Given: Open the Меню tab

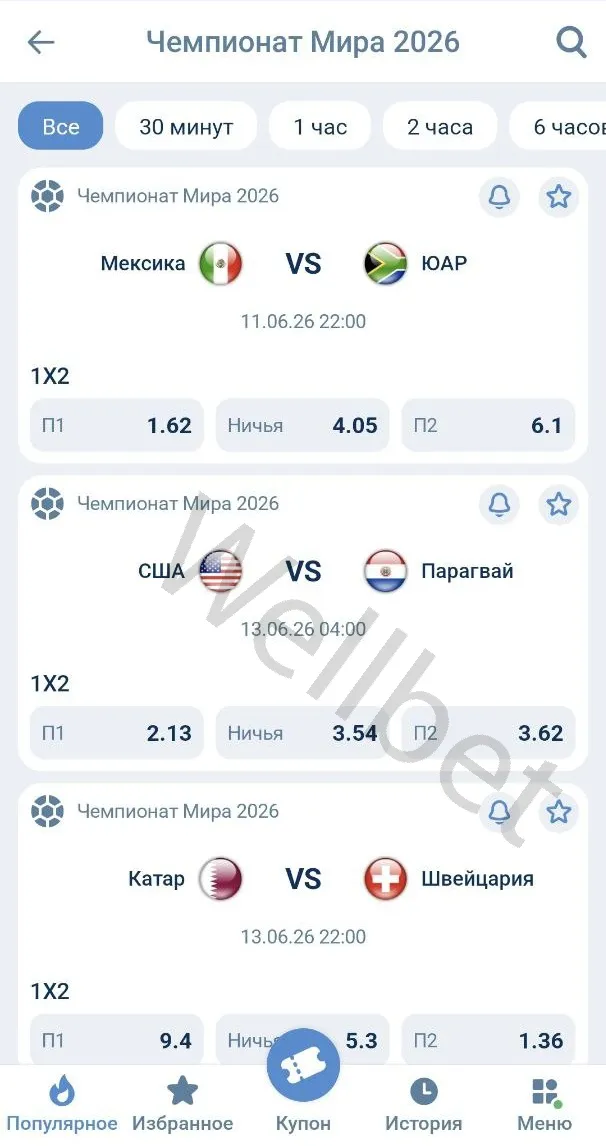Looking at the screenshot, I should click(x=544, y=1103).
